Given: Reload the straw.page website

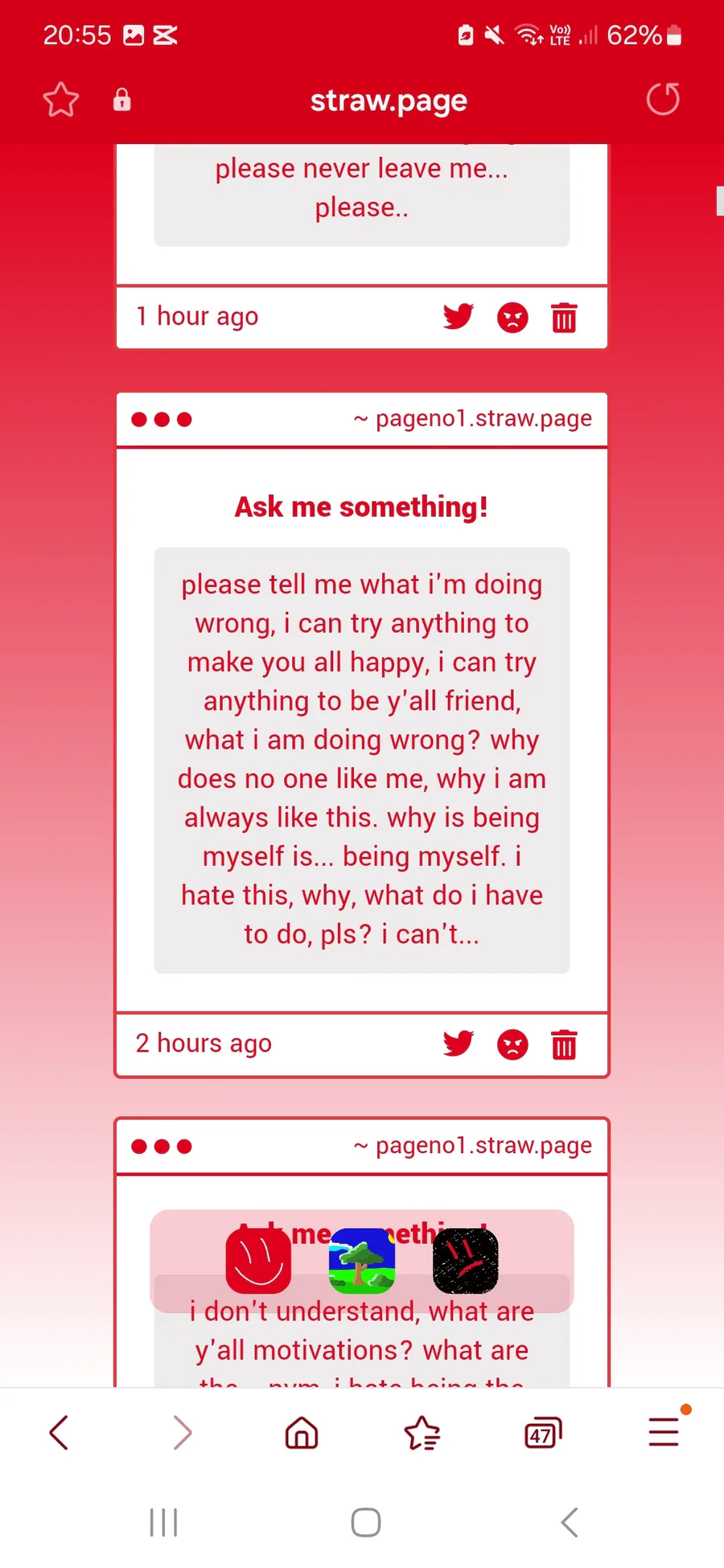Looking at the screenshot, I should [x=664, y=99].
